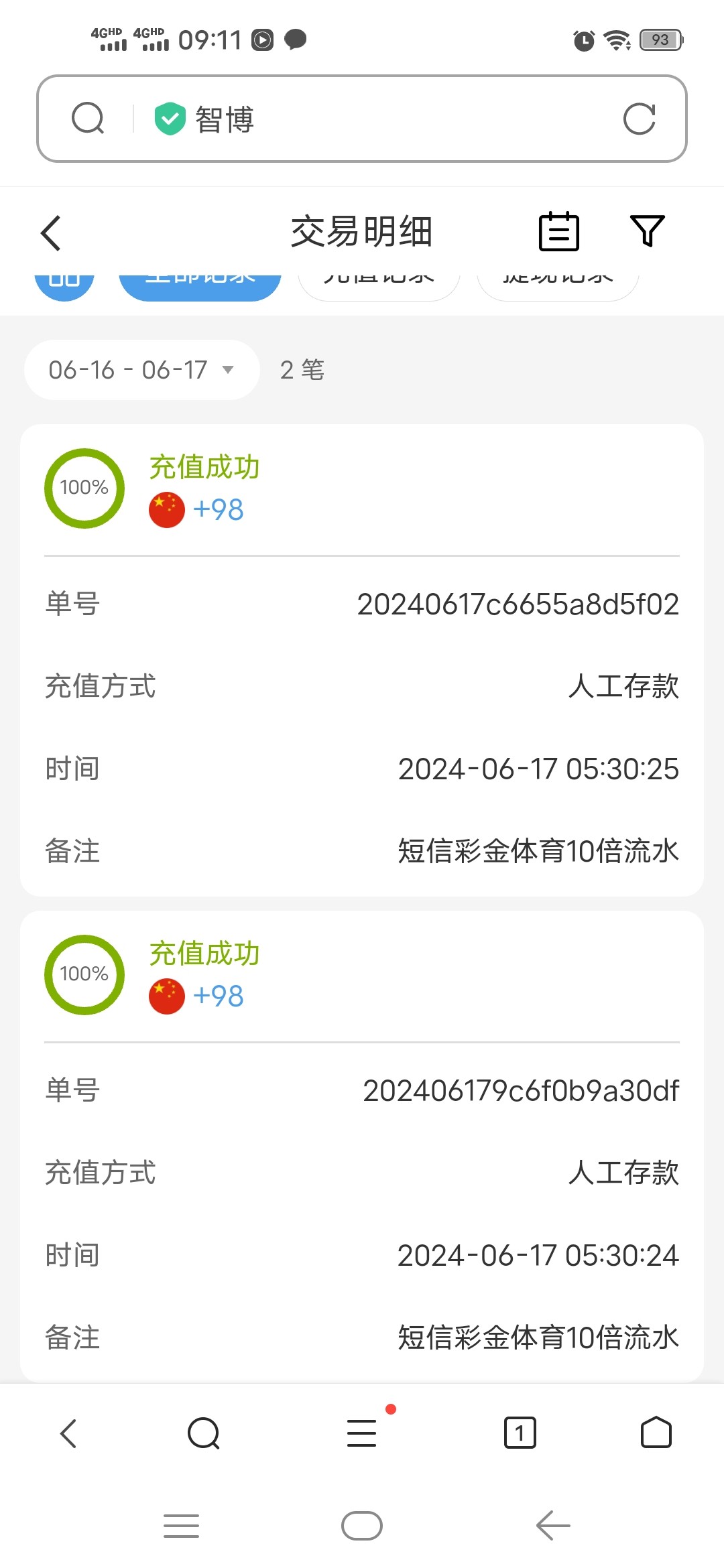Switch to the 提现记录 tab
Image resolution: width=724 pixels, height=1568 pixels.
(558, 281)
